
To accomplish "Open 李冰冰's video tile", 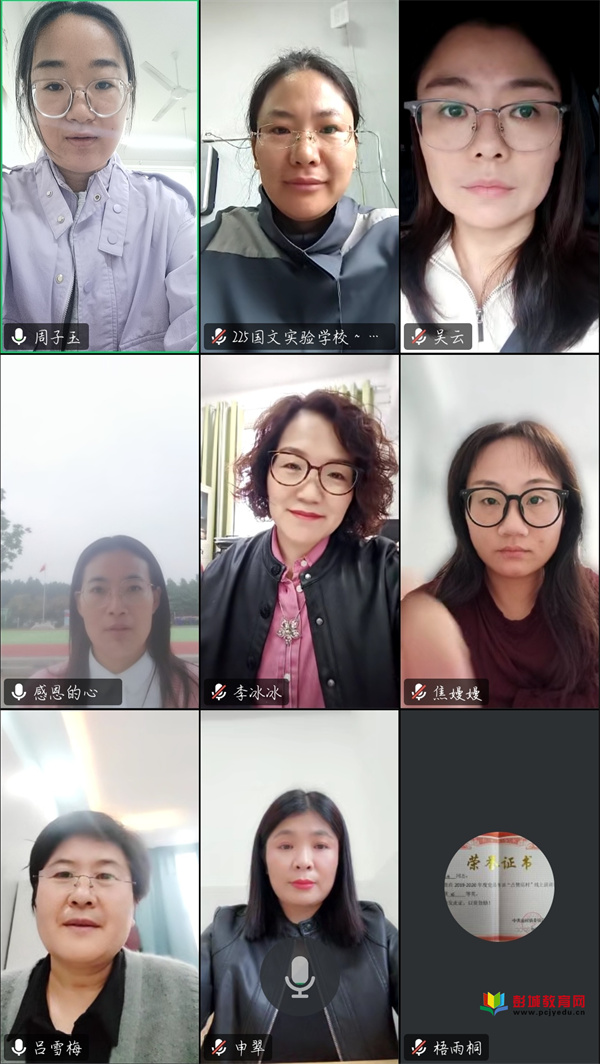I will (299, 530).
